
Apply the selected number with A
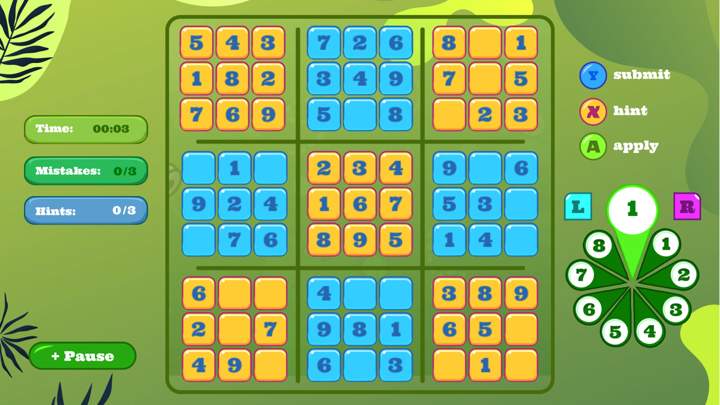point(594,146)
